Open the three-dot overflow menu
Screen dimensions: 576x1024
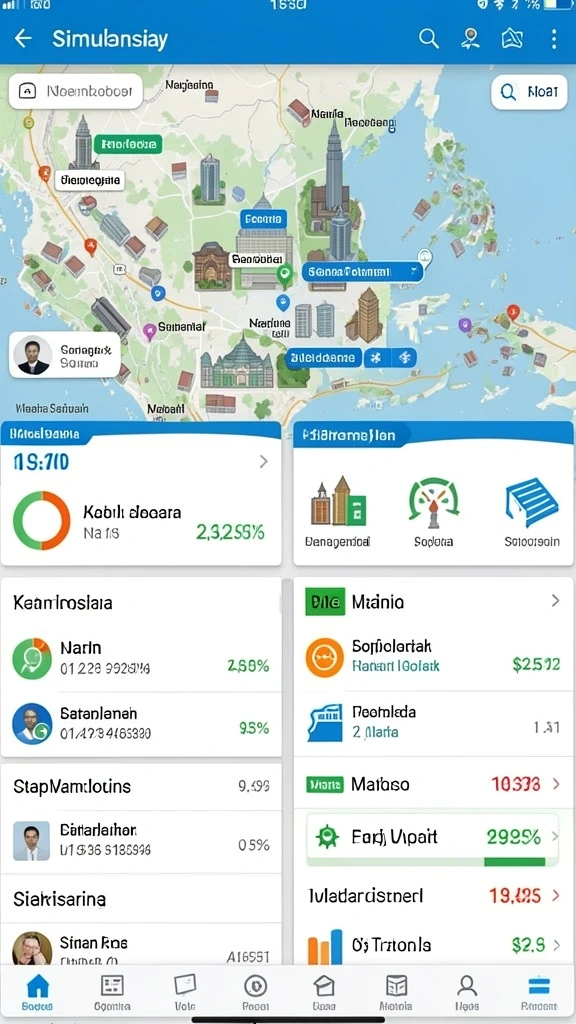[x=554, y=39]
